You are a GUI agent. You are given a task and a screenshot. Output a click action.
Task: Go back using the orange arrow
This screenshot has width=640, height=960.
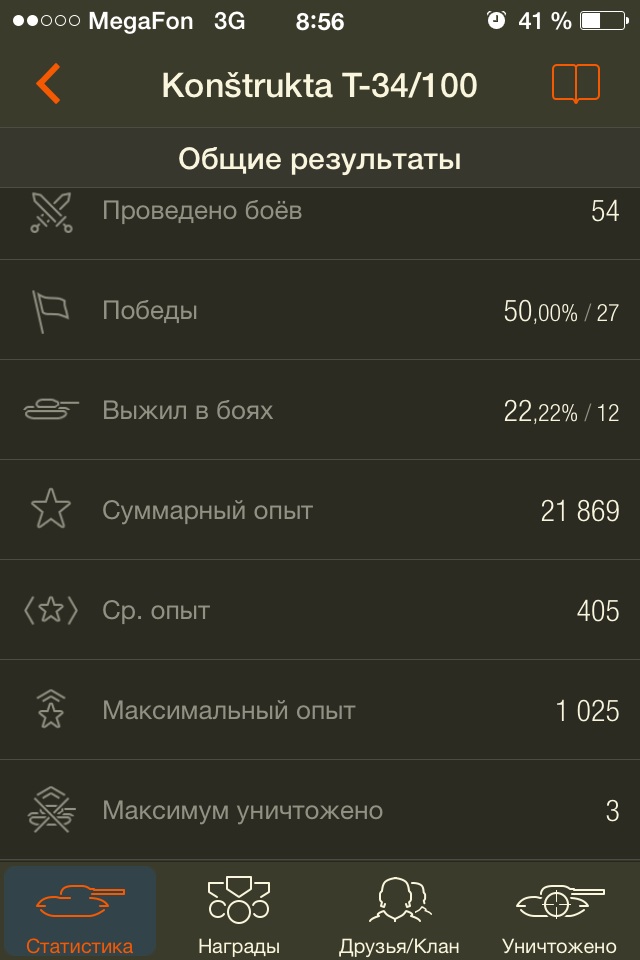pyautogui.click(x=48, y=84)
